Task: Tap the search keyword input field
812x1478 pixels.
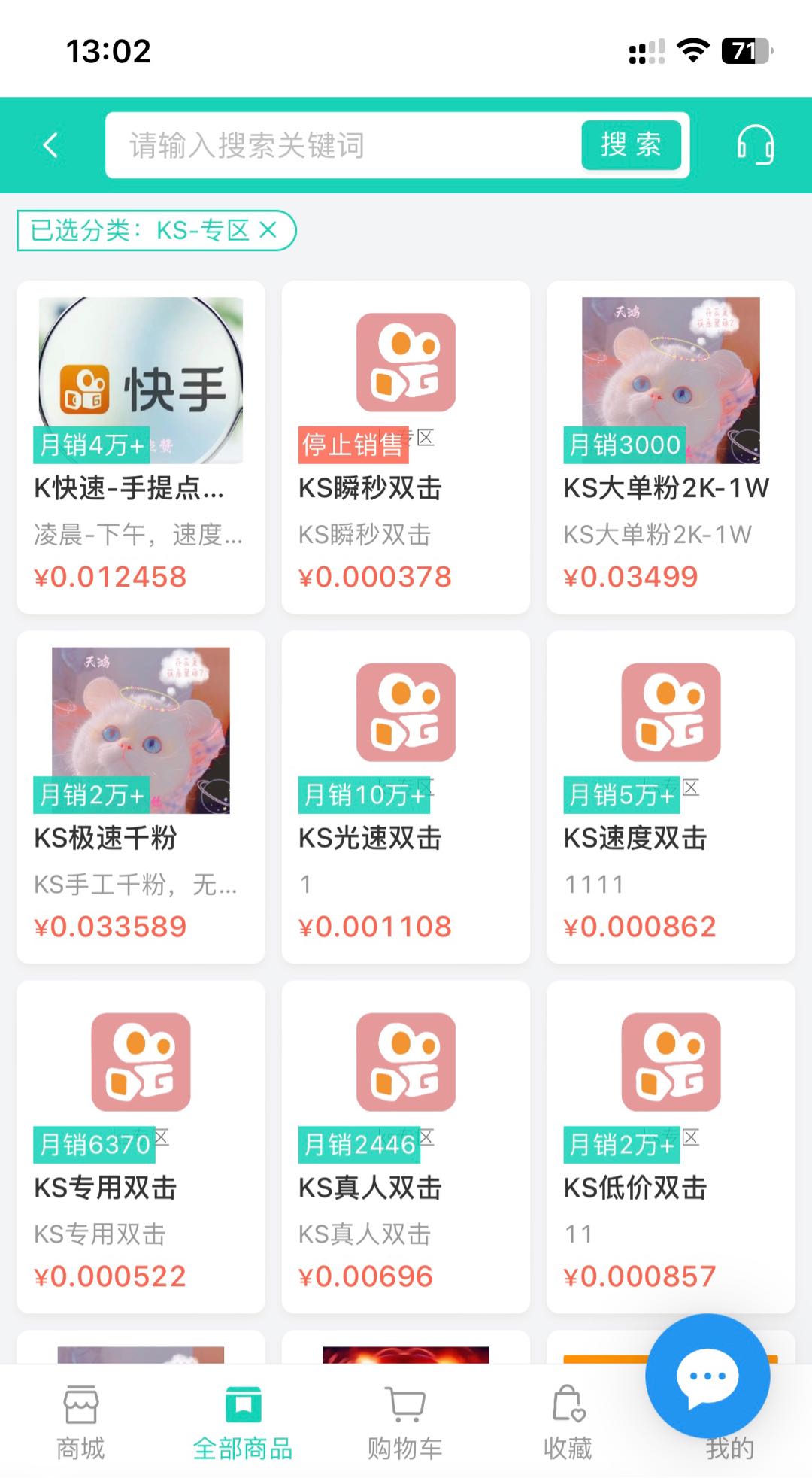Action: click(342, 145)
